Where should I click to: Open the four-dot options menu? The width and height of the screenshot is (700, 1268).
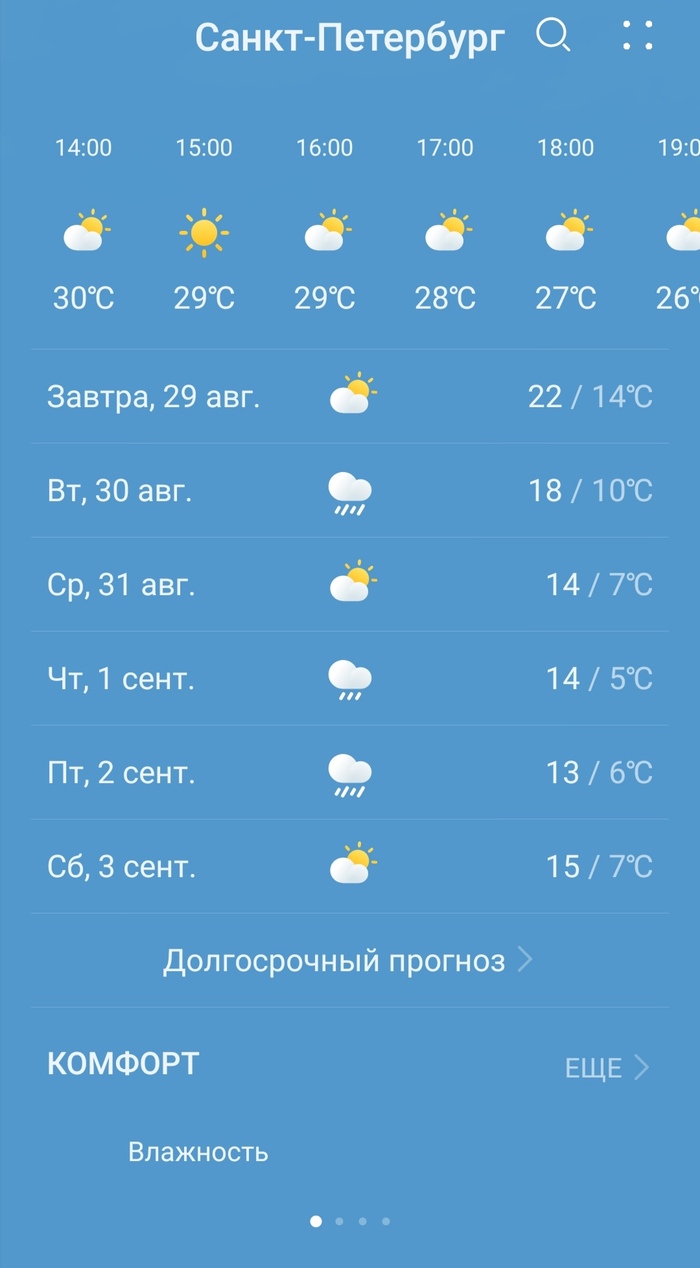[x=637, y=36]
